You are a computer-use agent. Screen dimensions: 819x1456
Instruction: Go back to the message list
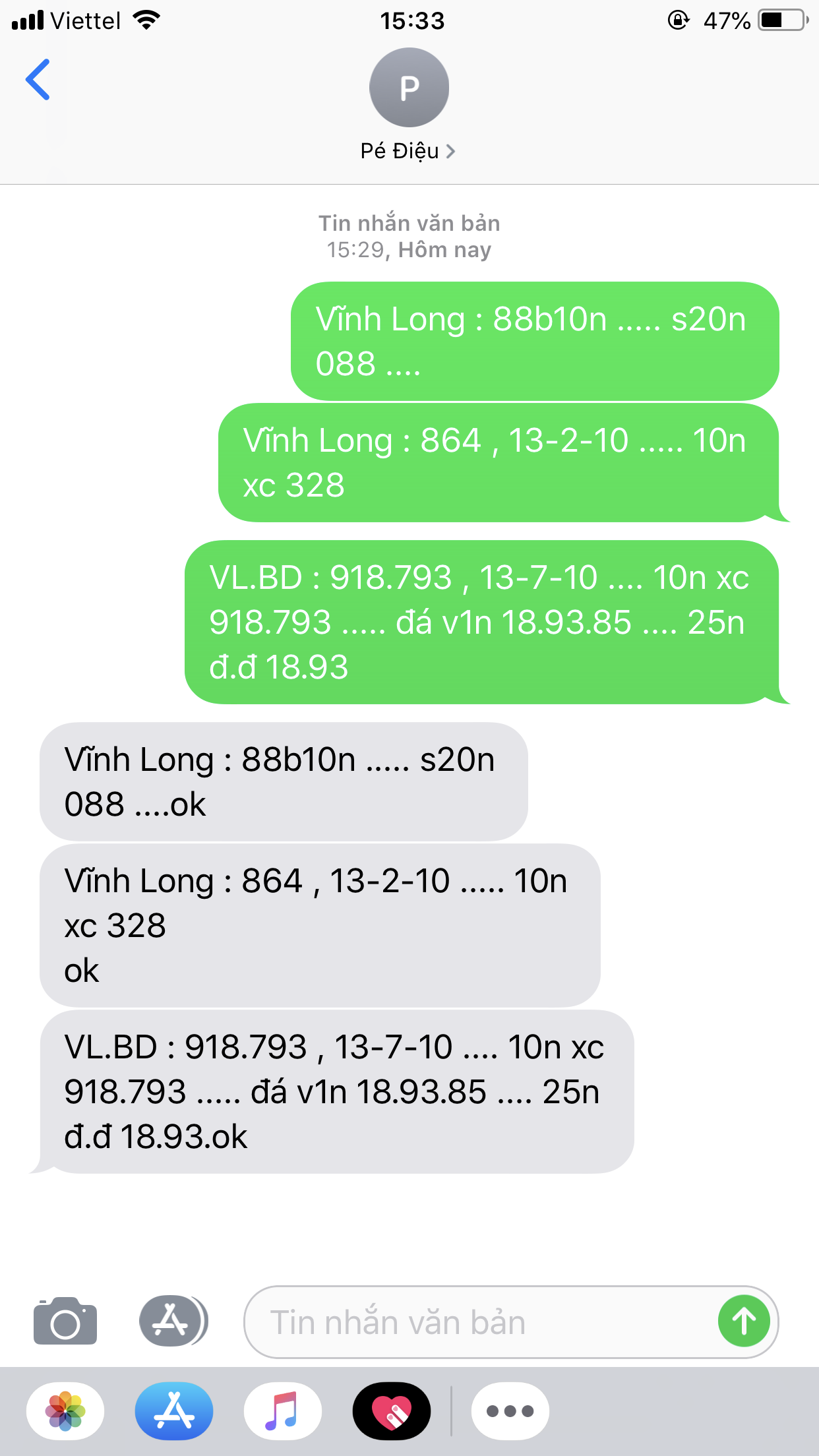click(x=38, y=80)
